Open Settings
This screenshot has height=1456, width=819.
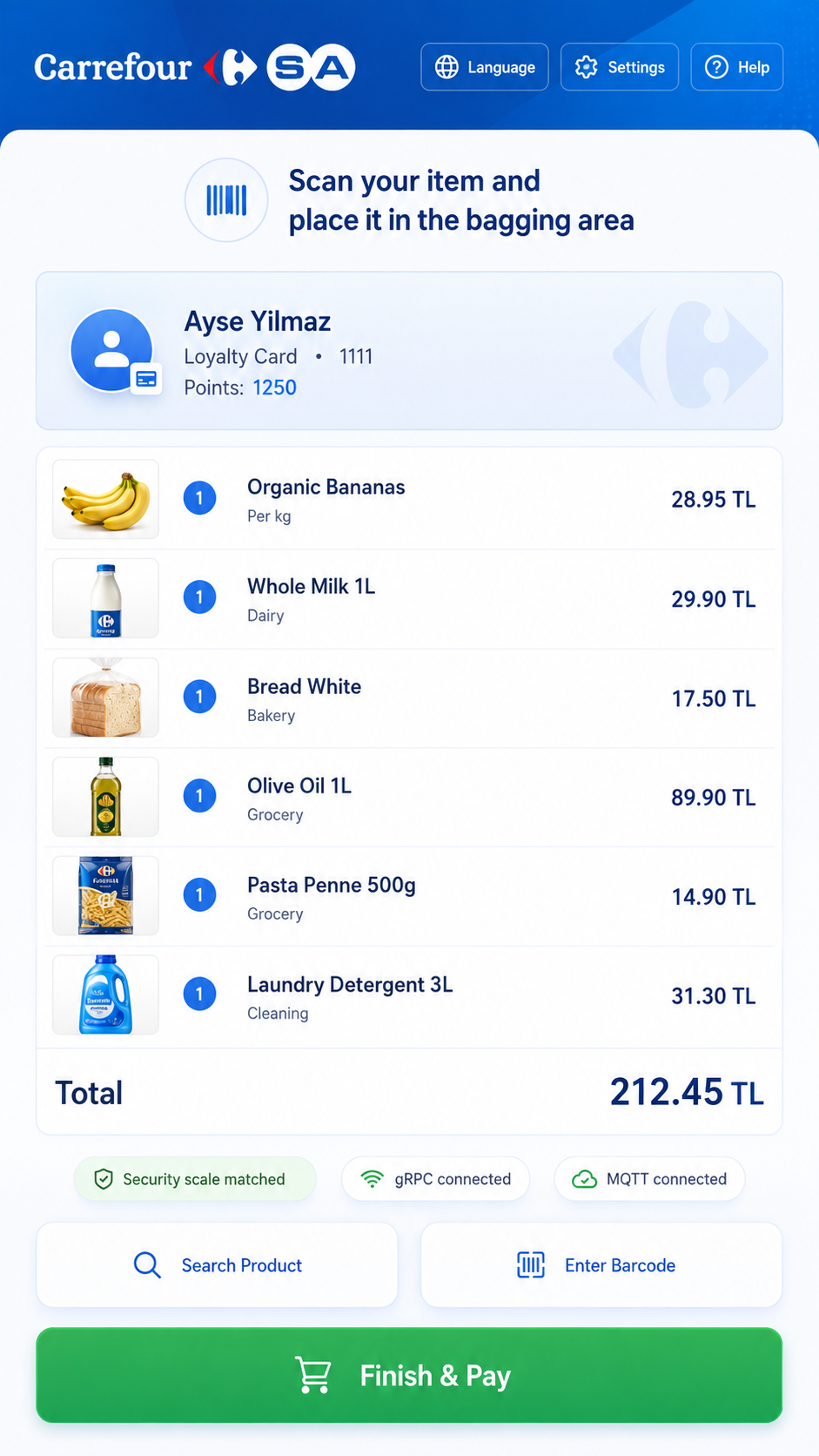(620, 67)
